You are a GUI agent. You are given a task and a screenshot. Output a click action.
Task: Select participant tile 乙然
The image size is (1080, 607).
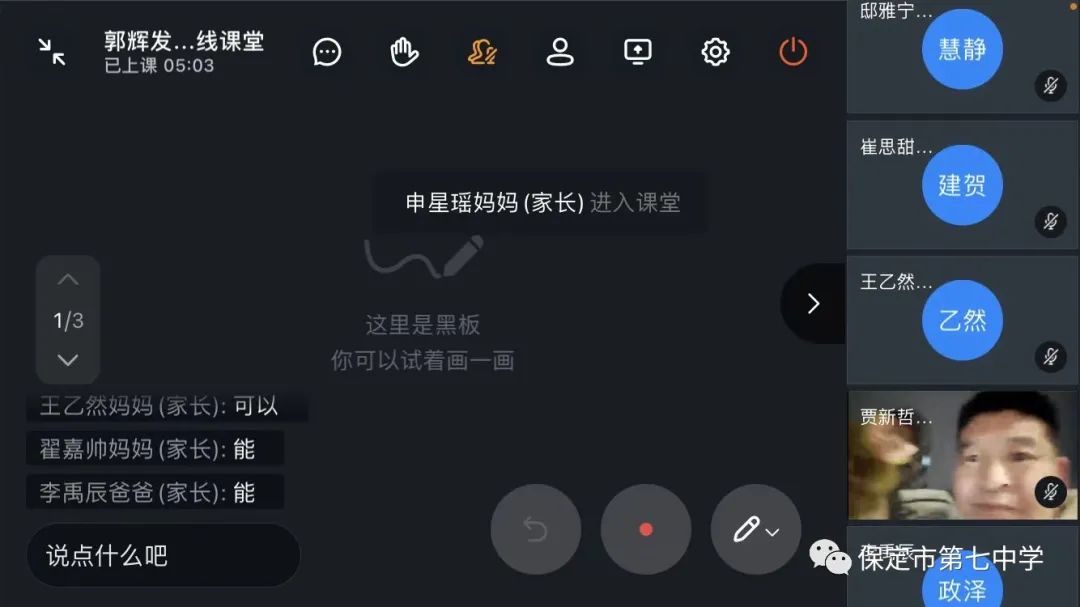click(x=961, y=320)
